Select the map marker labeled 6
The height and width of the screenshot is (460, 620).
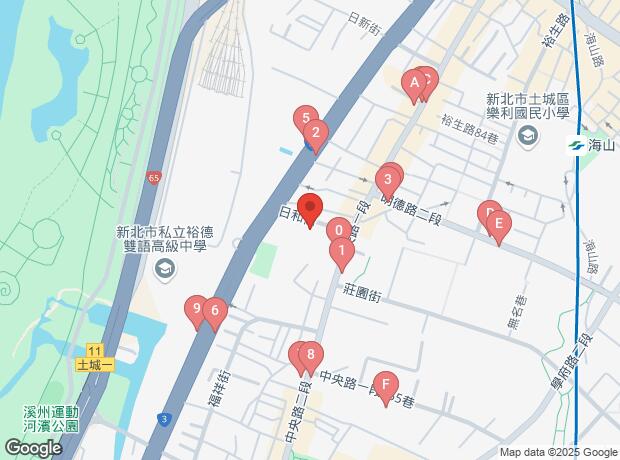click(213, 313)
